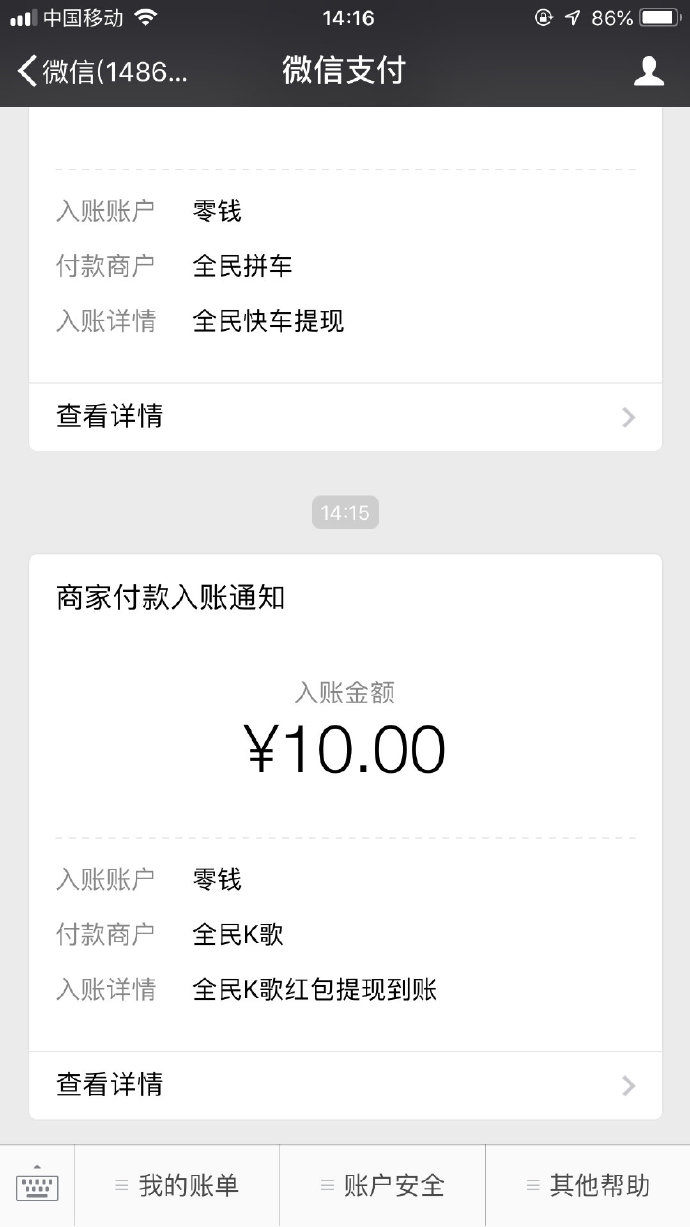Open the account profile icon
The height and width of the screenshot is (1227, 690).
[649, 71]
